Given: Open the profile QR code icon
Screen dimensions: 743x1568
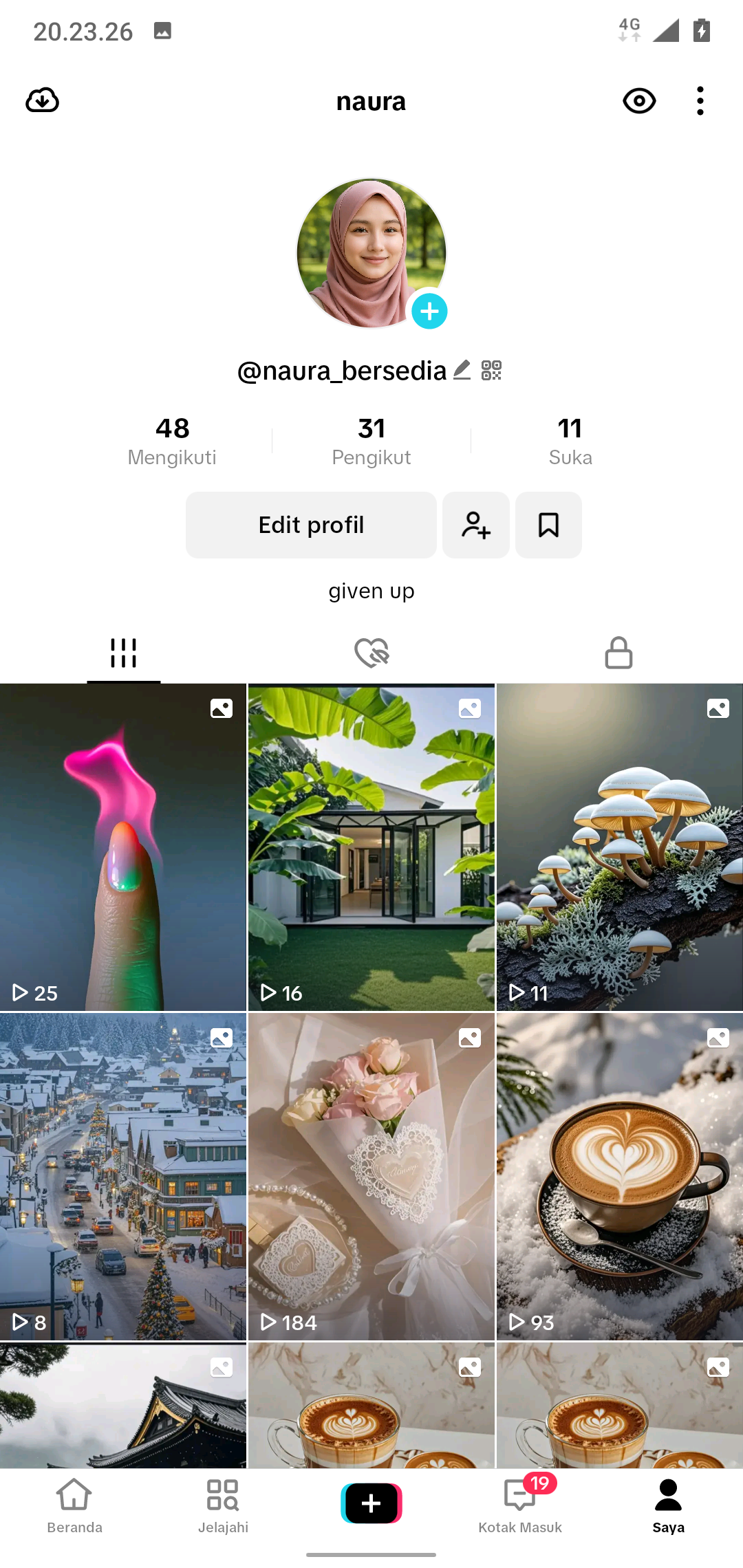Looking at the screenshot, I should click(x=491, y=370).
